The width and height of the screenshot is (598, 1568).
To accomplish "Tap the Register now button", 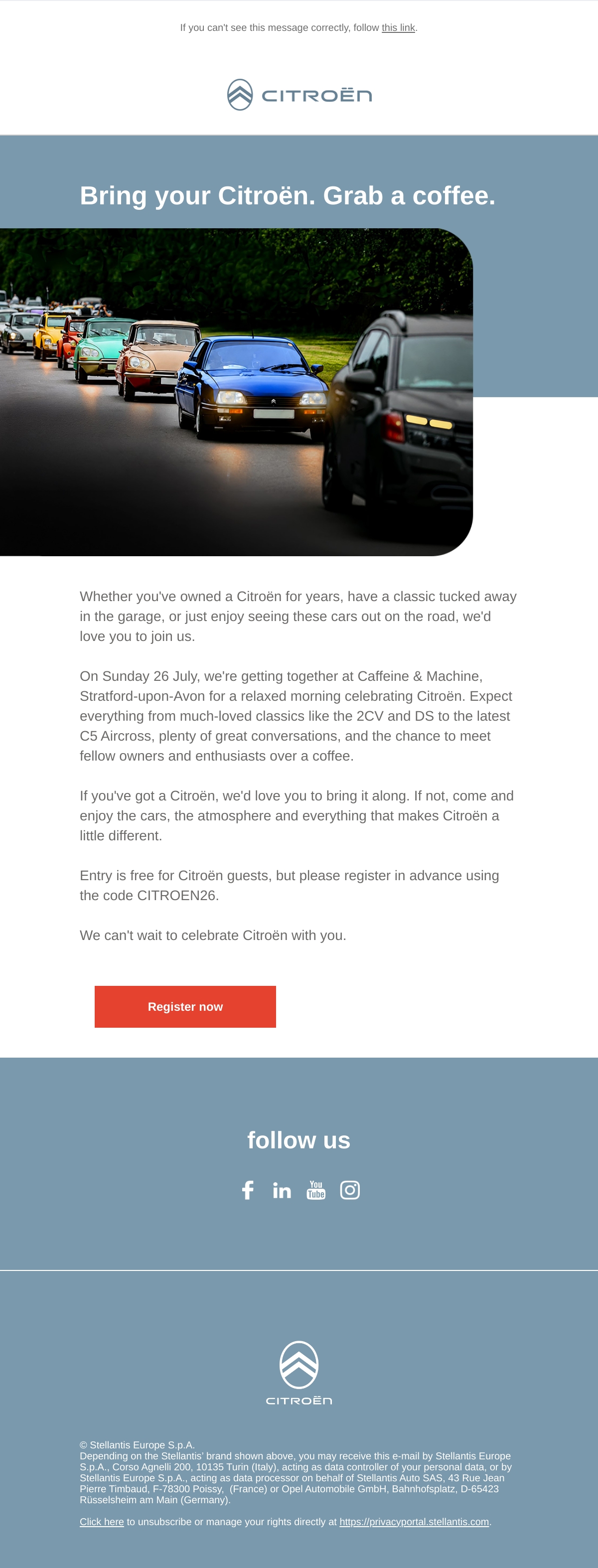I will (x=185, y=1007).
